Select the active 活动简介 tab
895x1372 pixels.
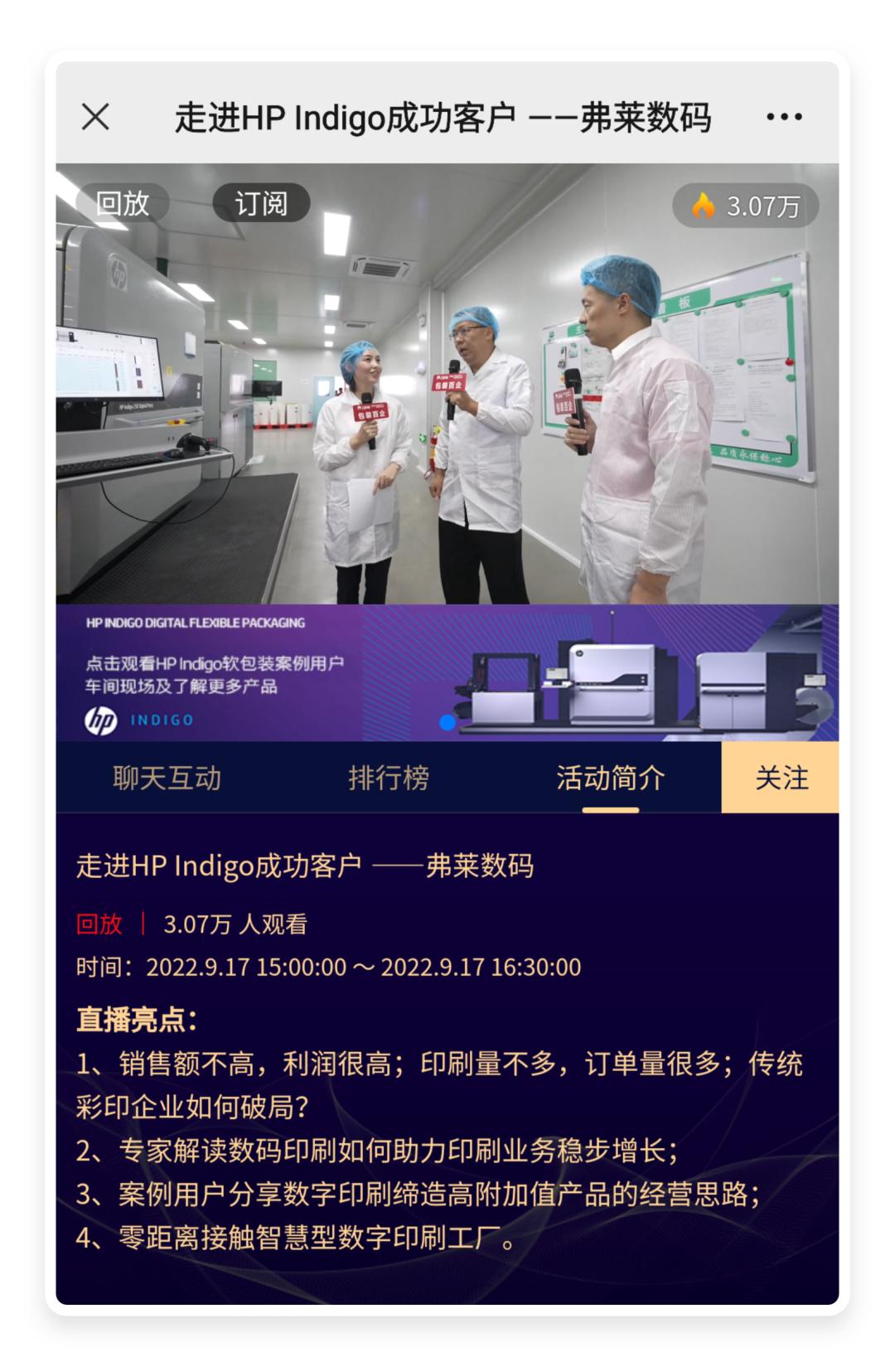[x=612, y=778]
